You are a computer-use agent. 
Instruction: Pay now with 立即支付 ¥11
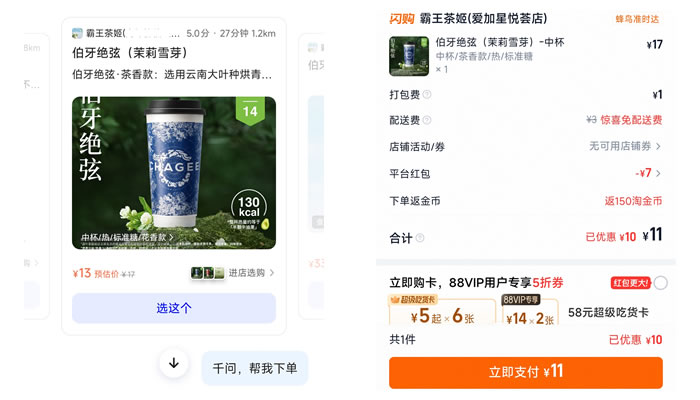click(526, 372)
